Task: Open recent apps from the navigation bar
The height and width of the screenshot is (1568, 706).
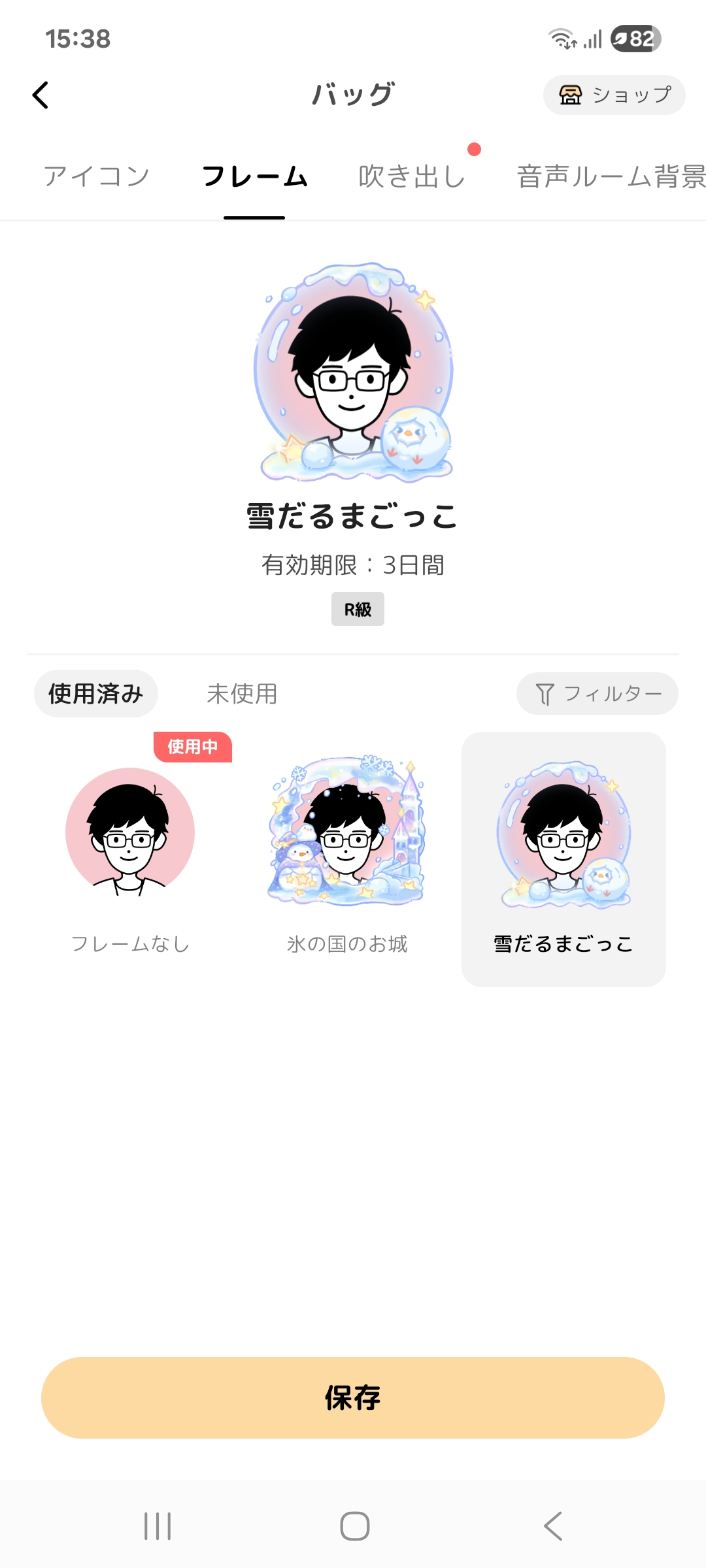Action: (158, 1526)
